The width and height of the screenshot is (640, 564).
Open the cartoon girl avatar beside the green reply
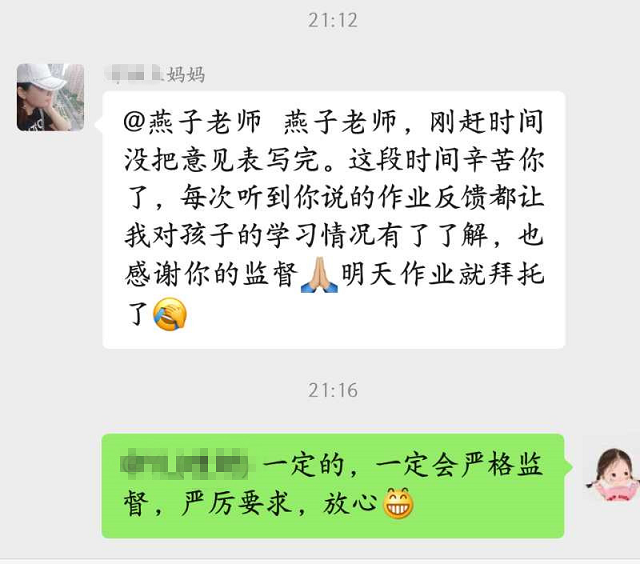click(612, 474)
